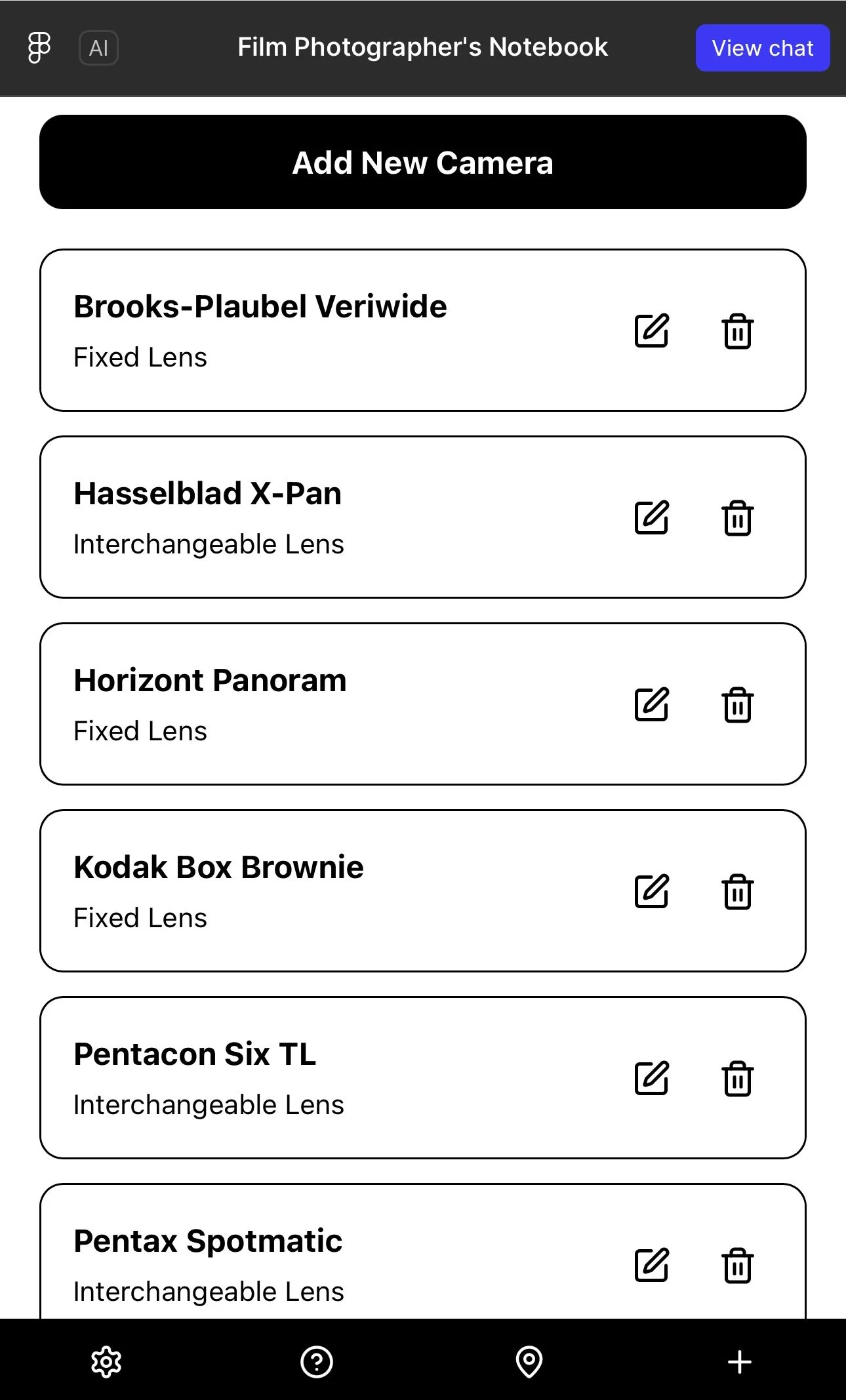Remove Horizont Panoram from the list
This screenshot has height=1400, width=846.
tap(737, 704)
